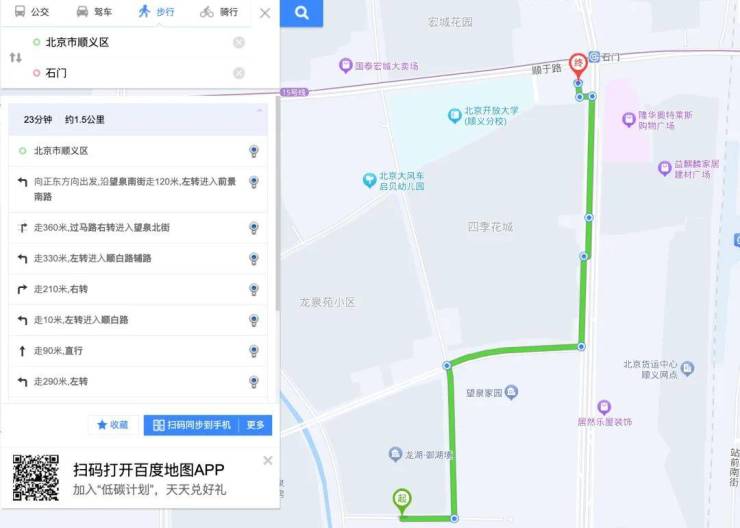Image resolution: width=740 pixels, height=528 pixels.
Task: Switch to the 驾车 driving tab
Action: (95, 12)
